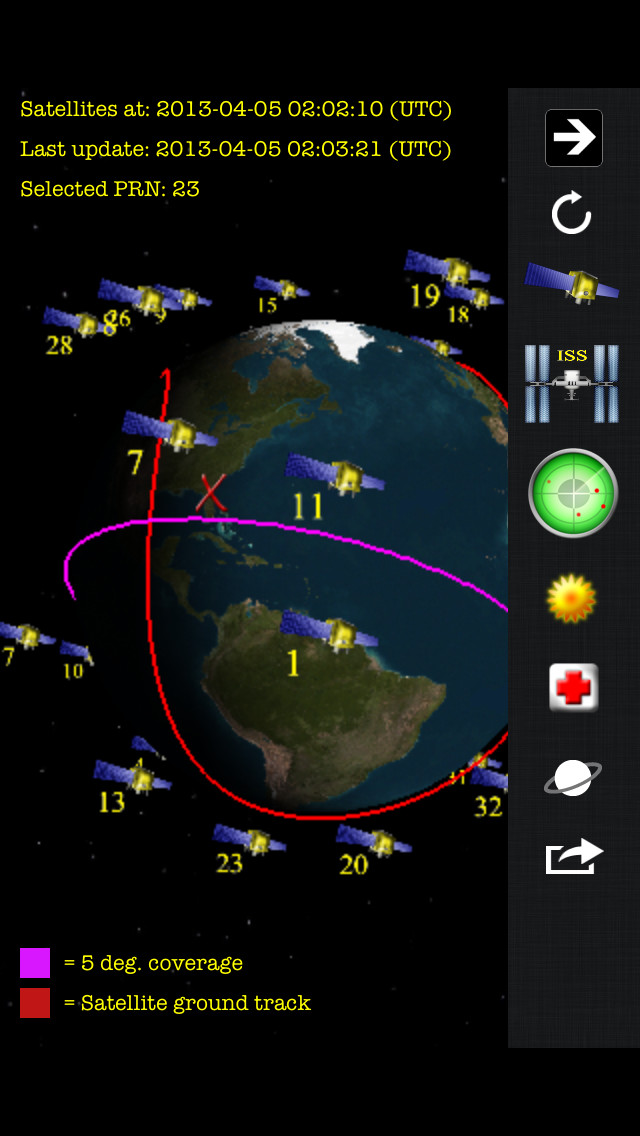Open the GPS satellite icon in the sidebar

(x=572, y=283)
